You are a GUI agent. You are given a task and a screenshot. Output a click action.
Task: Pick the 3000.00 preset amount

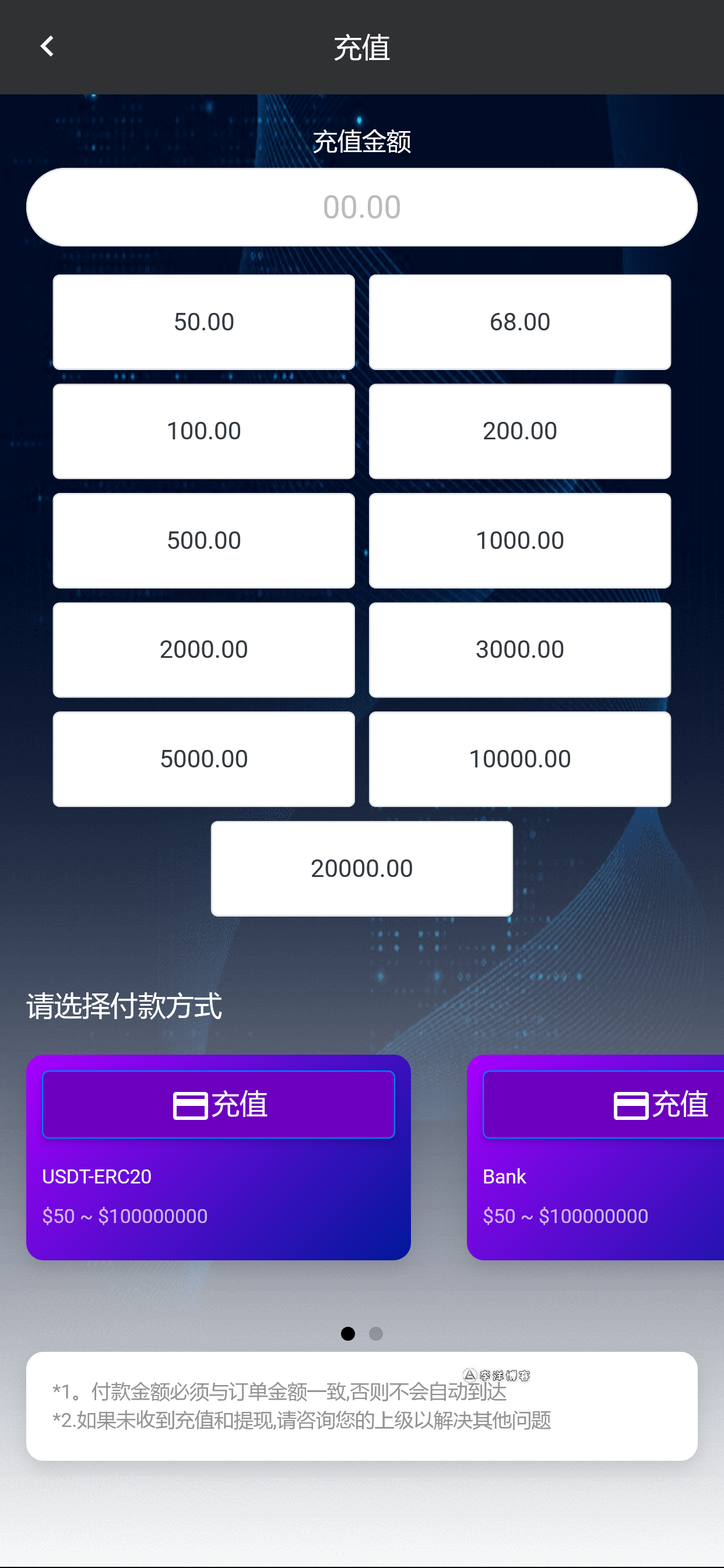[x=519, y=650]
